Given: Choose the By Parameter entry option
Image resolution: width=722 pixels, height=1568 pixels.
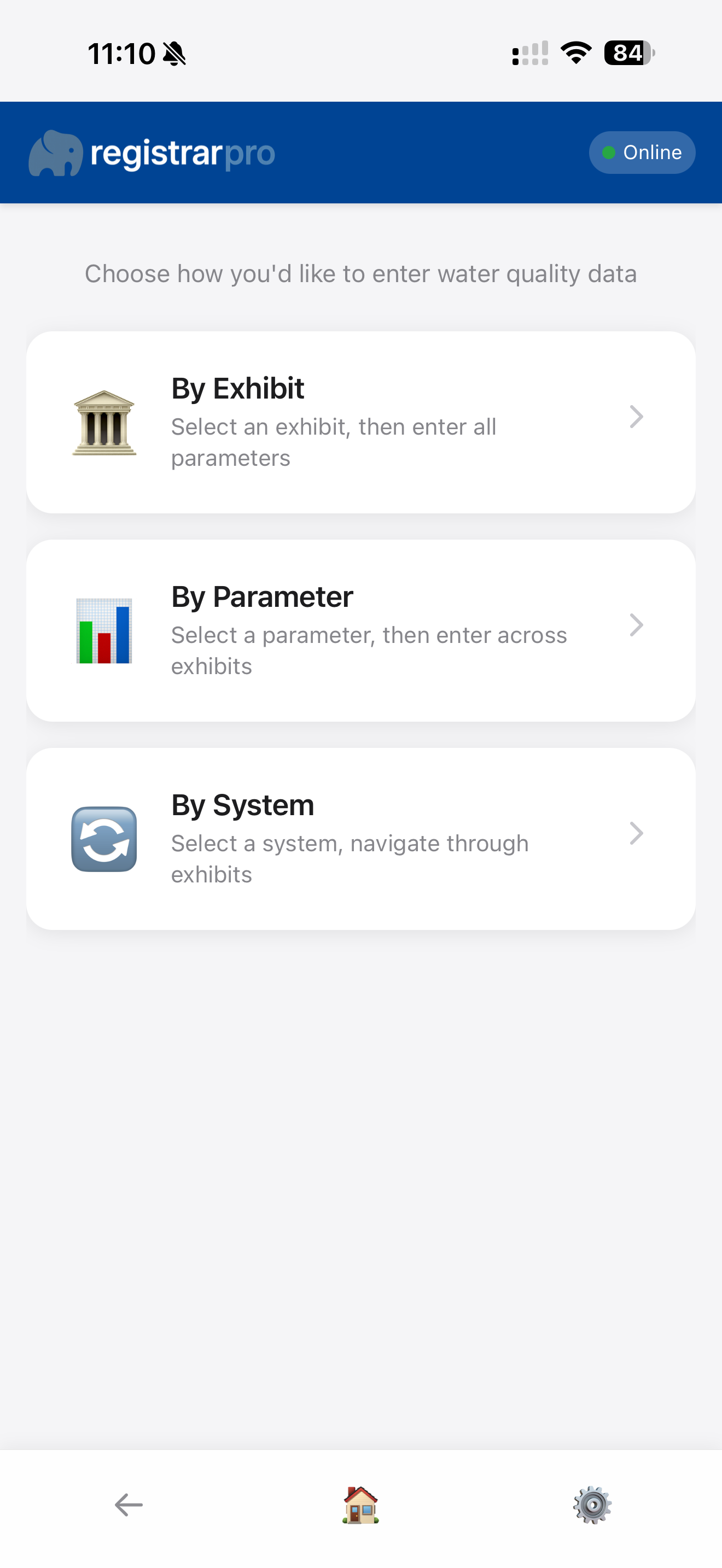Looking at the screenshot, I should click(x=360, y=630).
